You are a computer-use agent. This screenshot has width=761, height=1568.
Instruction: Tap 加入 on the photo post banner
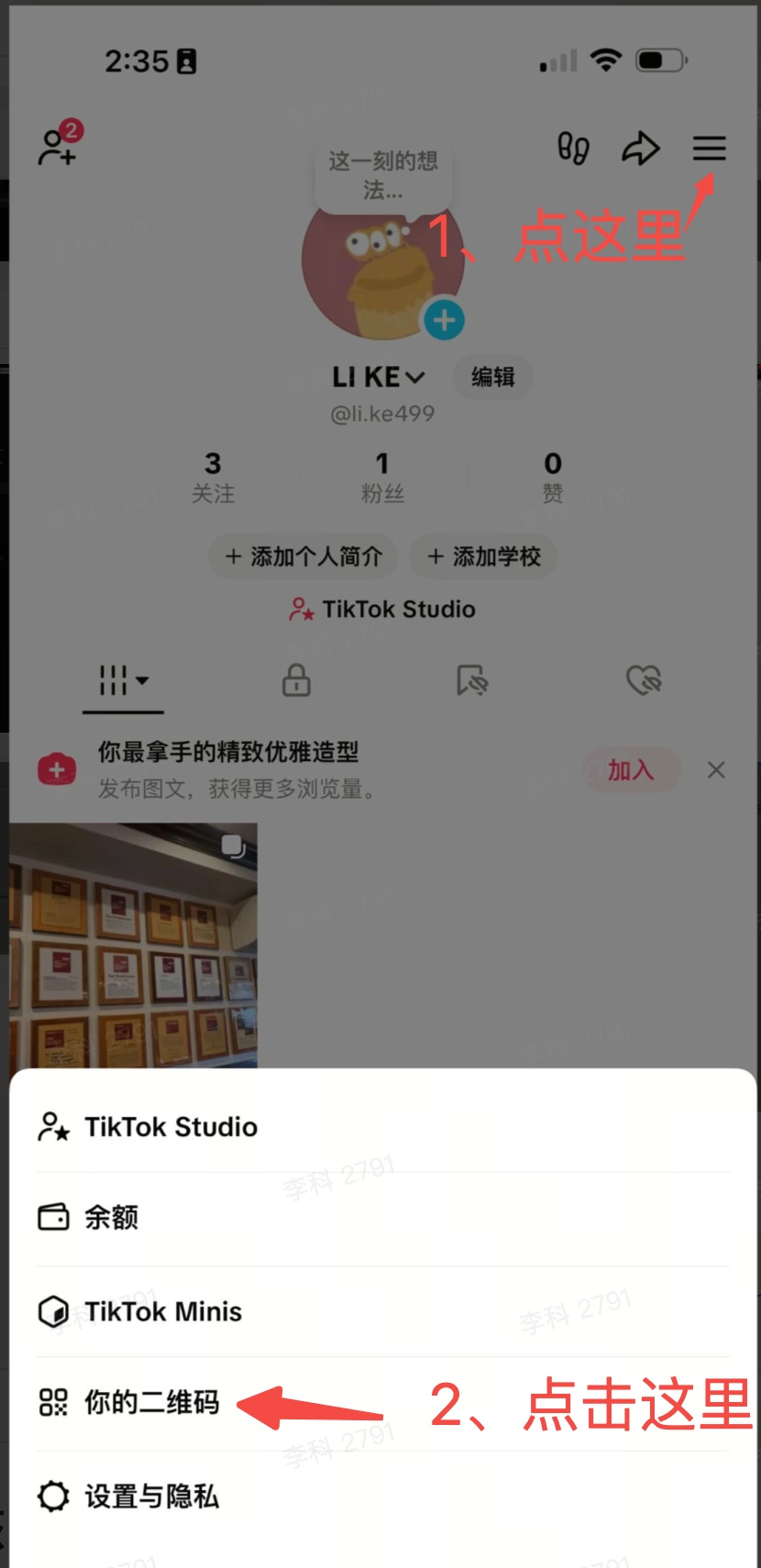click(x=631, y=770)
